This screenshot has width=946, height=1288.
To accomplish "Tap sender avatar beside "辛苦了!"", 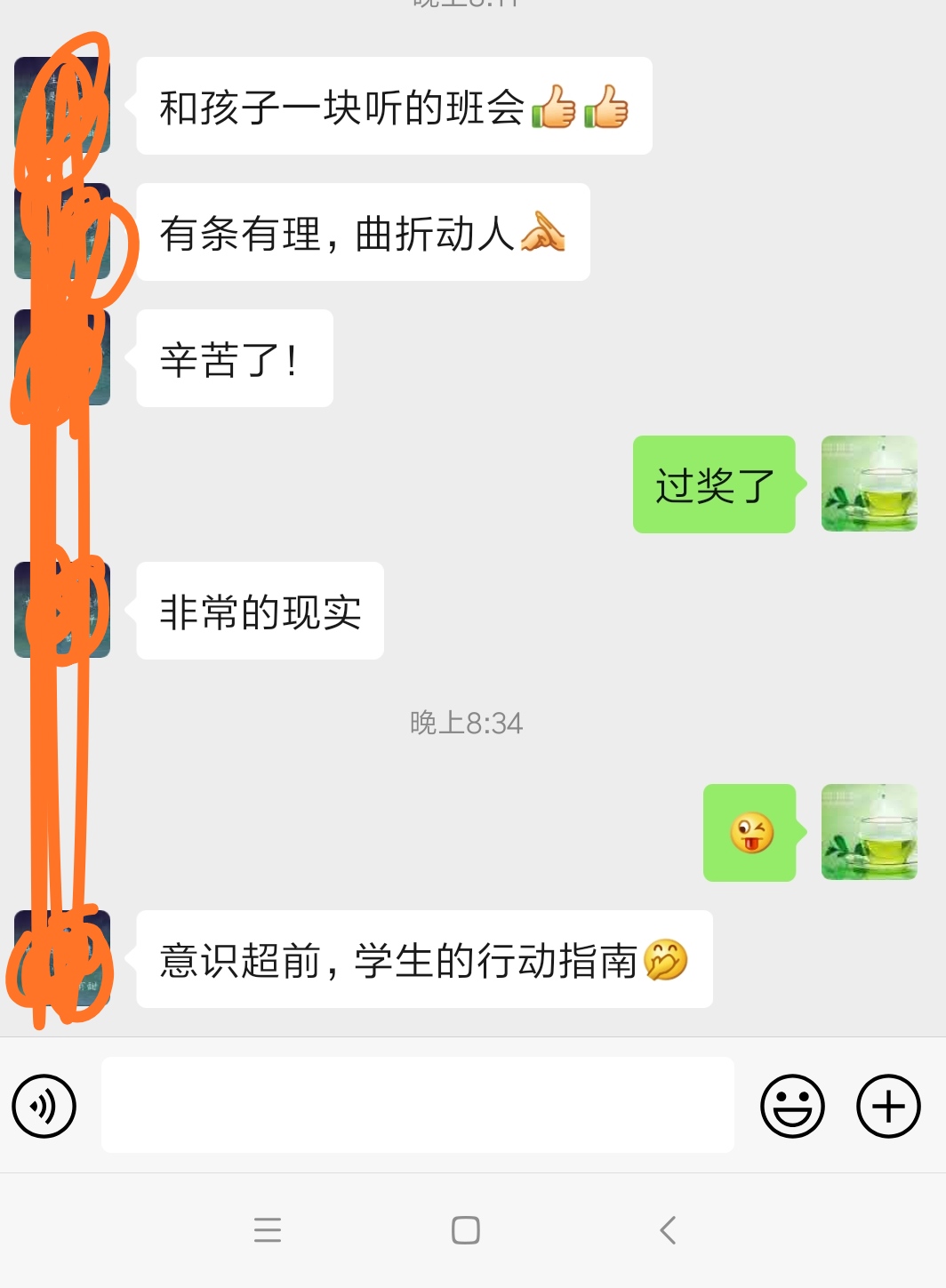I will pyautogui.click(x=62, y=358).
